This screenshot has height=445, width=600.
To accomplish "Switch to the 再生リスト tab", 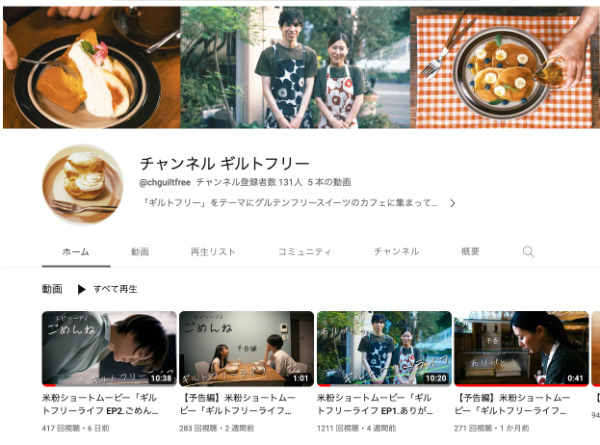I will (213, 252).
